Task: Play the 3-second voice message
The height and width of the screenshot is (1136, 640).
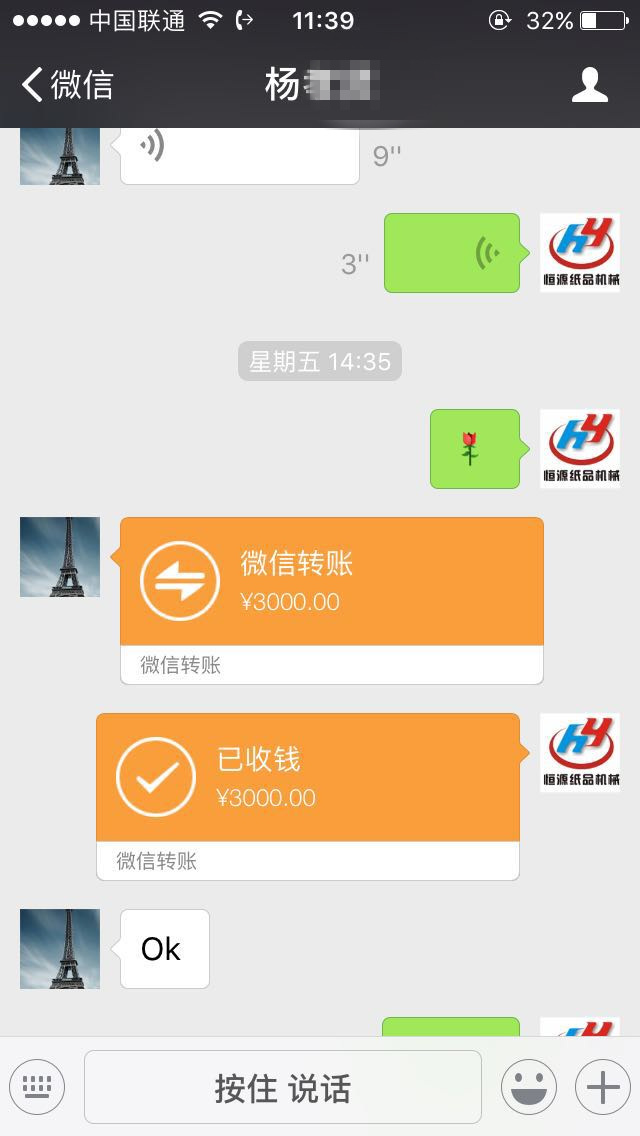Action: (x=452, y=253)
